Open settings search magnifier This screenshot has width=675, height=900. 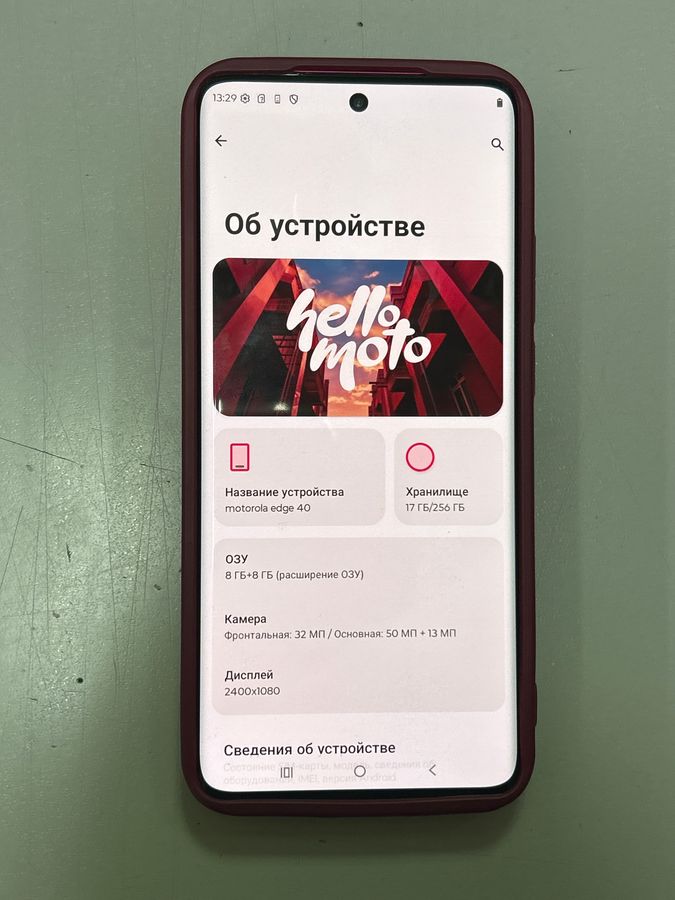[x=497, y=145]
